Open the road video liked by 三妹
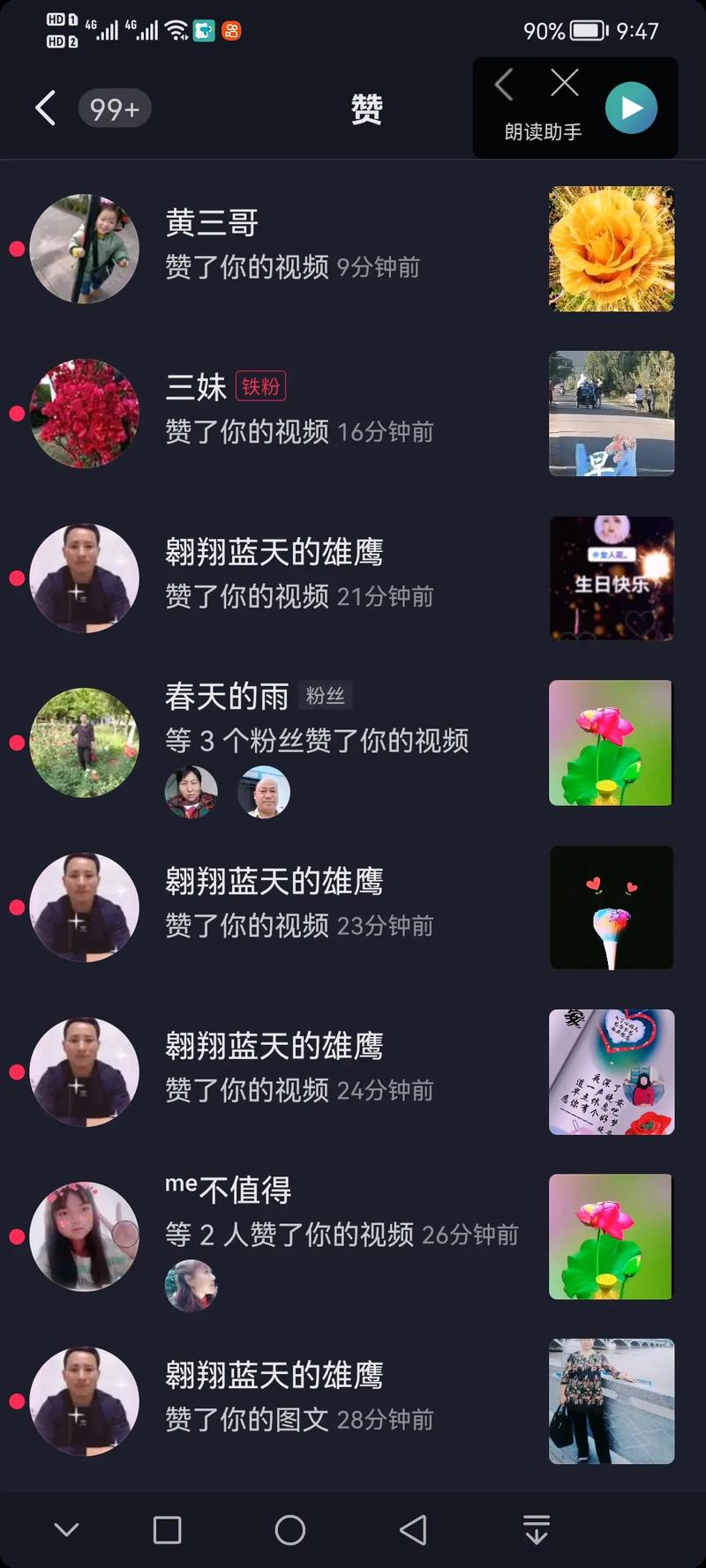706x1568 pixels. tap(611, 413)
